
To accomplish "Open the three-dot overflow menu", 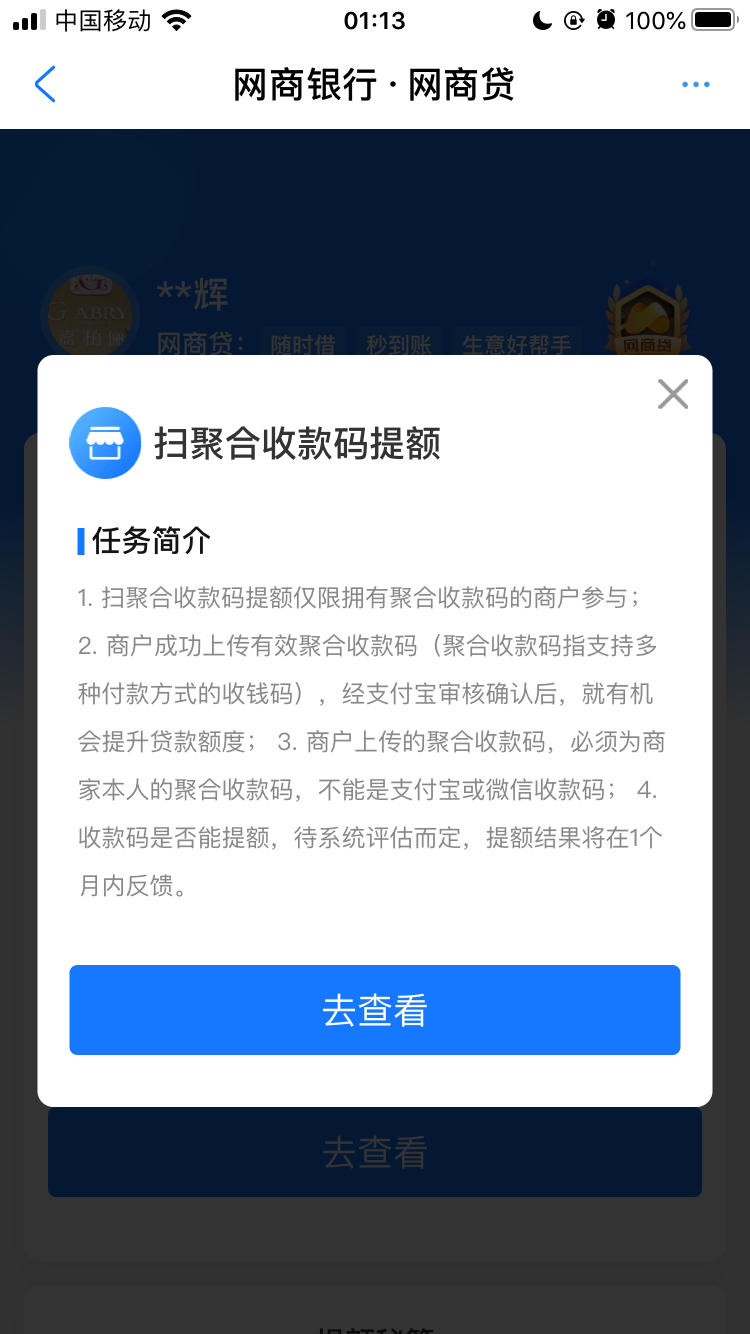I will point(695,85).
